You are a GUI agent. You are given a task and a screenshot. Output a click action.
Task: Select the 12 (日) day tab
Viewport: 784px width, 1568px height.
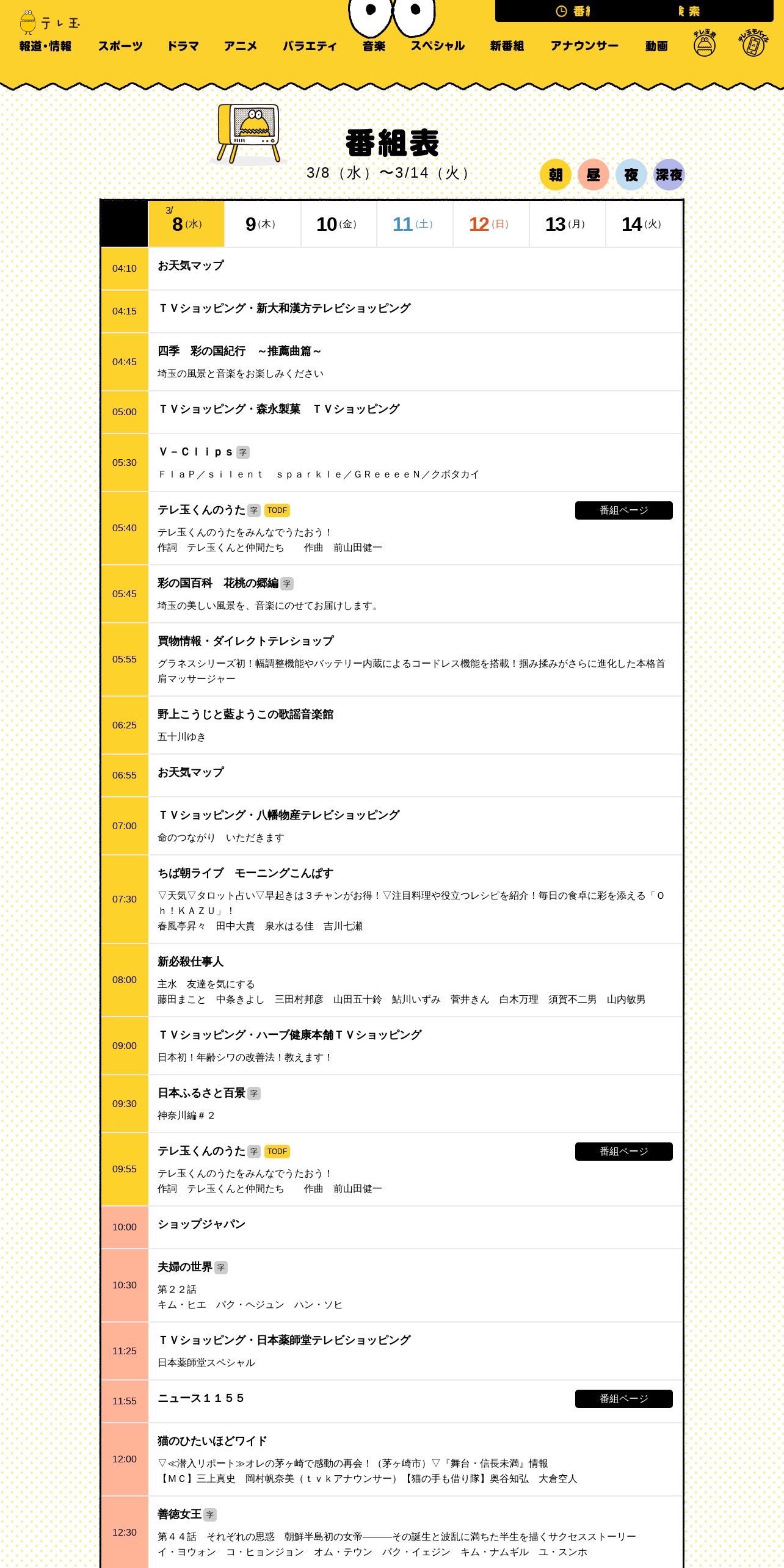coord(491,224)
